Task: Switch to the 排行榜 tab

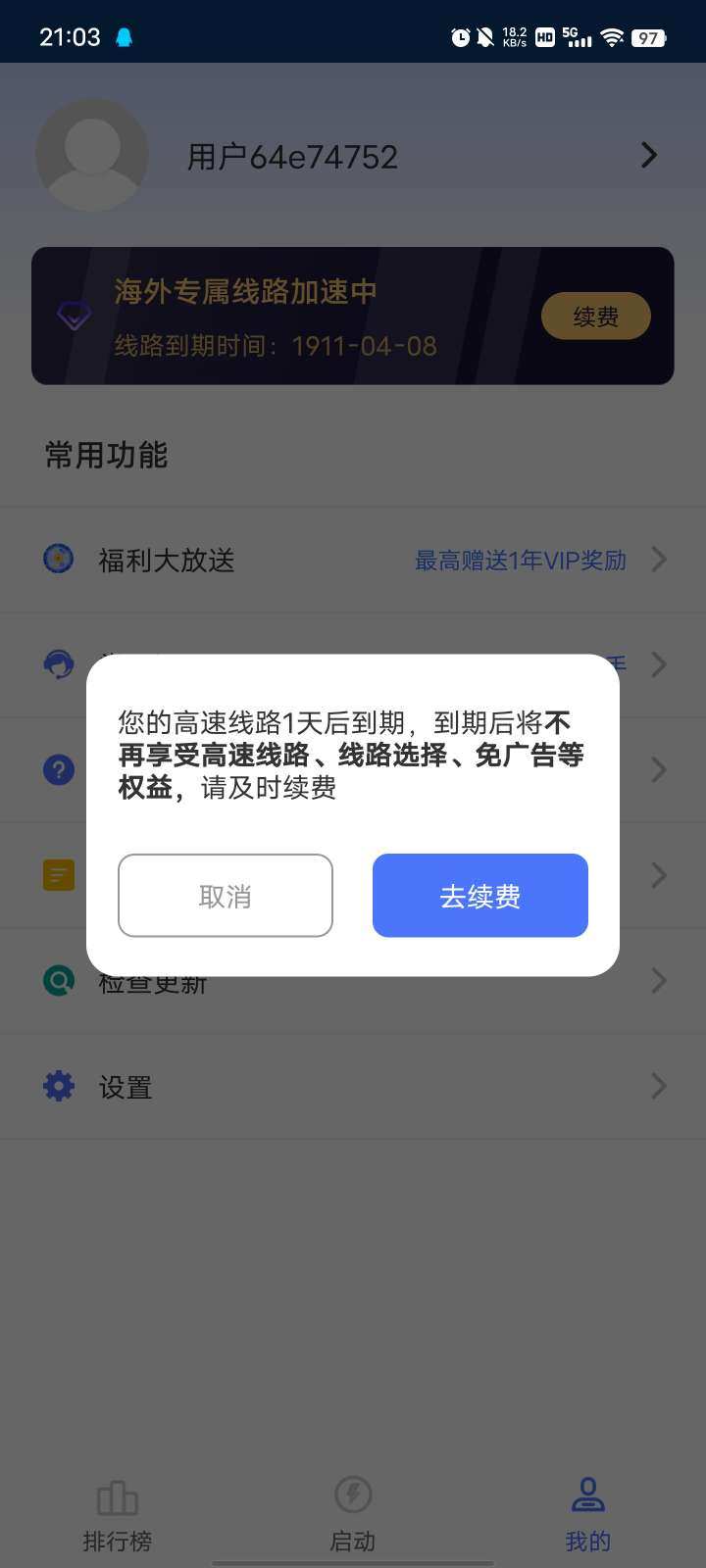Action: [118, 1516]
